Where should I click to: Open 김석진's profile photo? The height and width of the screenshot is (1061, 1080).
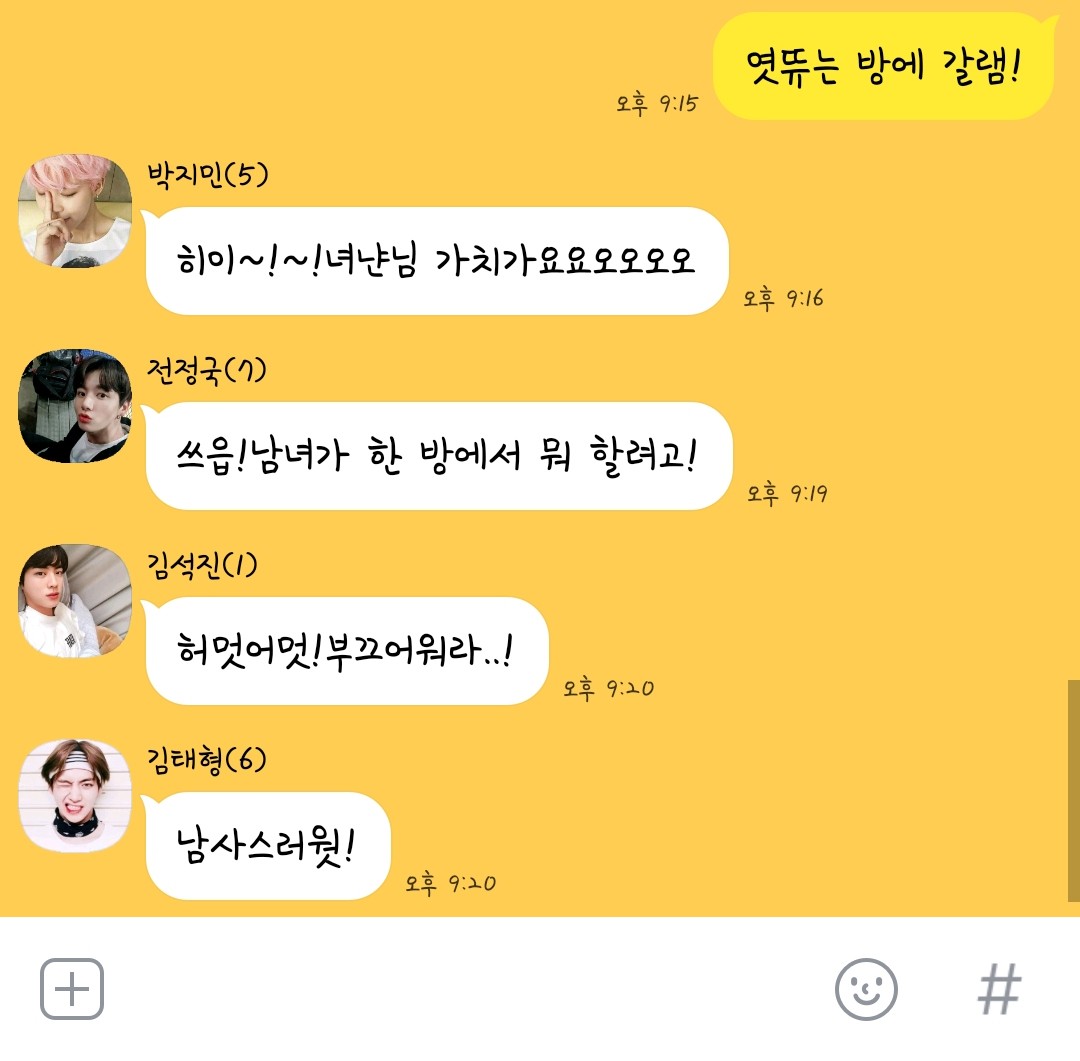pyautogui.click(x=75, y=601)
